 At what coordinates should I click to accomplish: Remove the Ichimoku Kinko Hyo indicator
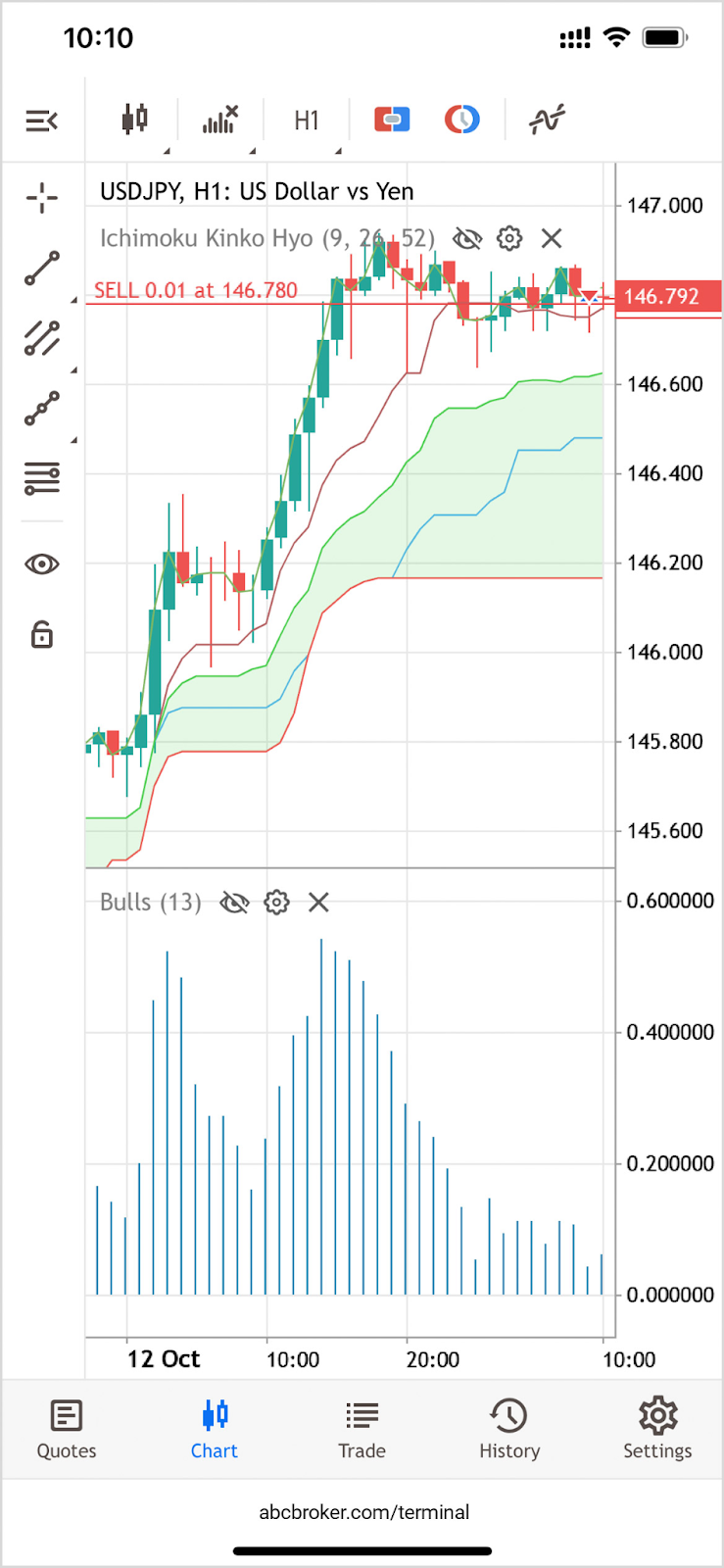coord(552,238)
